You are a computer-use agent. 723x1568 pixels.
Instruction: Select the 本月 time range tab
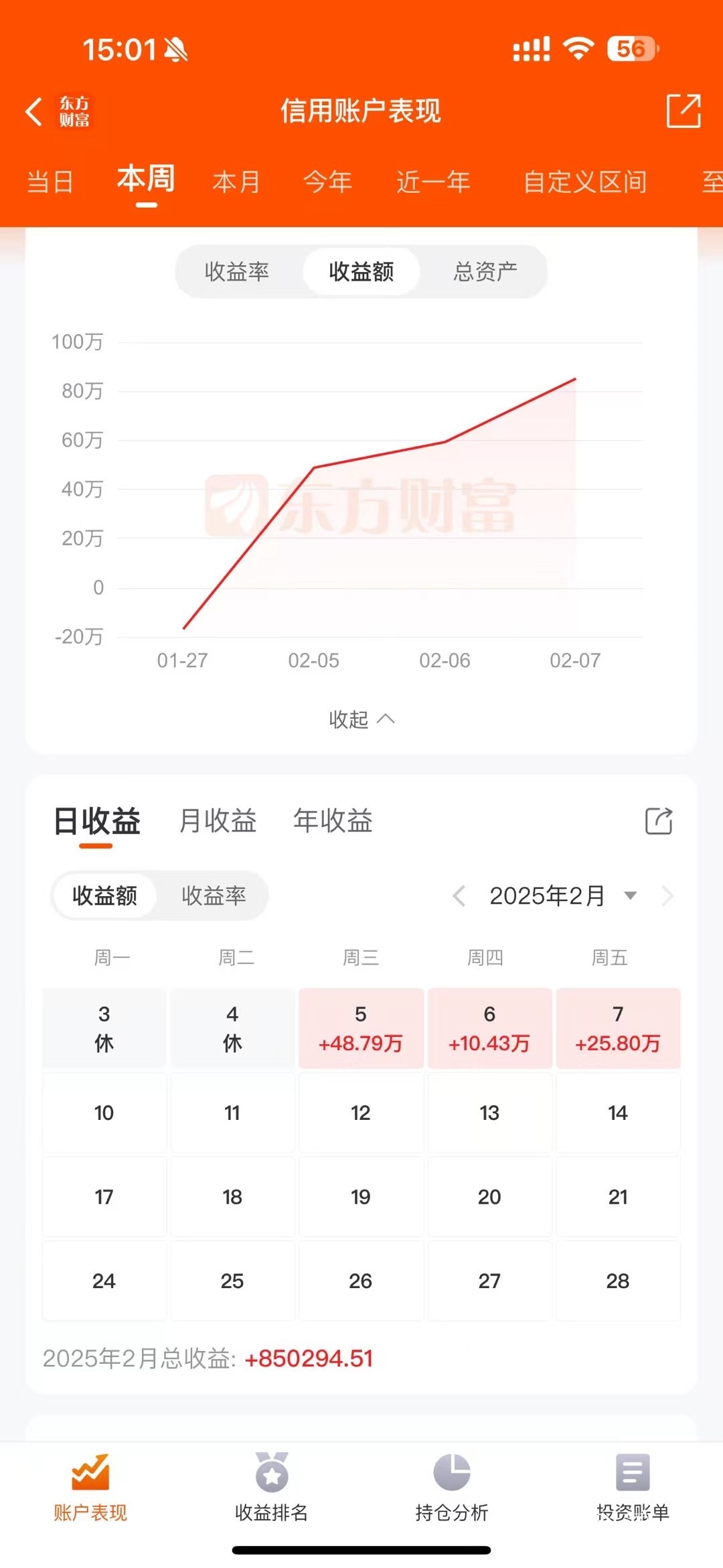point(236,182)
